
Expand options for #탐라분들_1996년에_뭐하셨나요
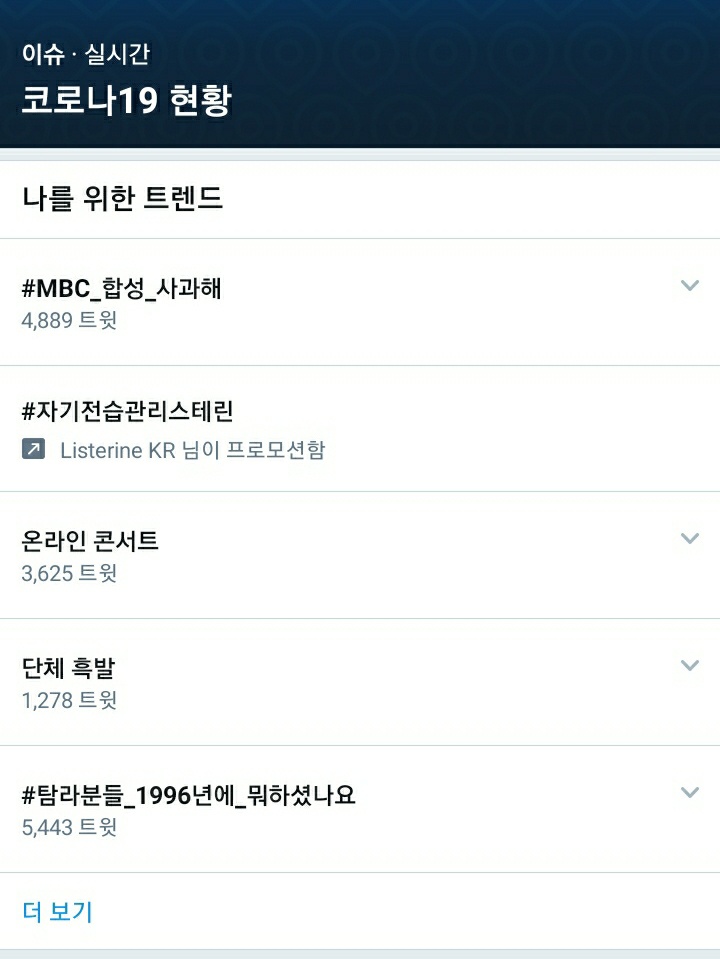tap(689, 793)
